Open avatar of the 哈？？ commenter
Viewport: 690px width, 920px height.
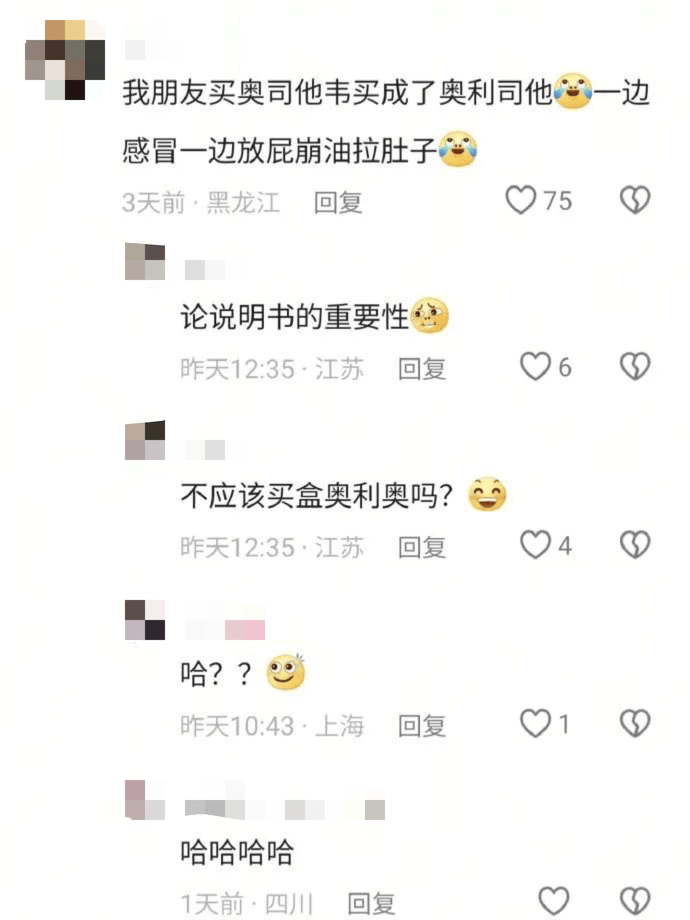click(145, 620)
